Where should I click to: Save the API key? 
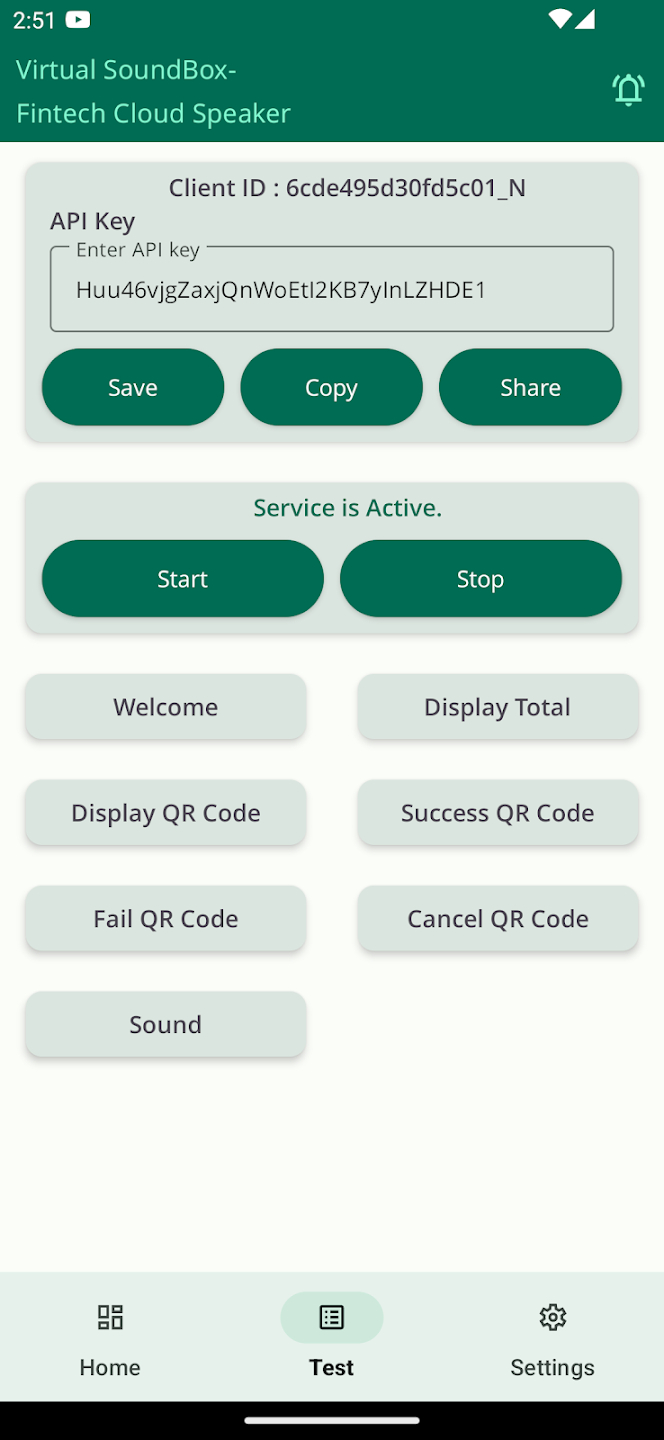[x=133, y=387]
